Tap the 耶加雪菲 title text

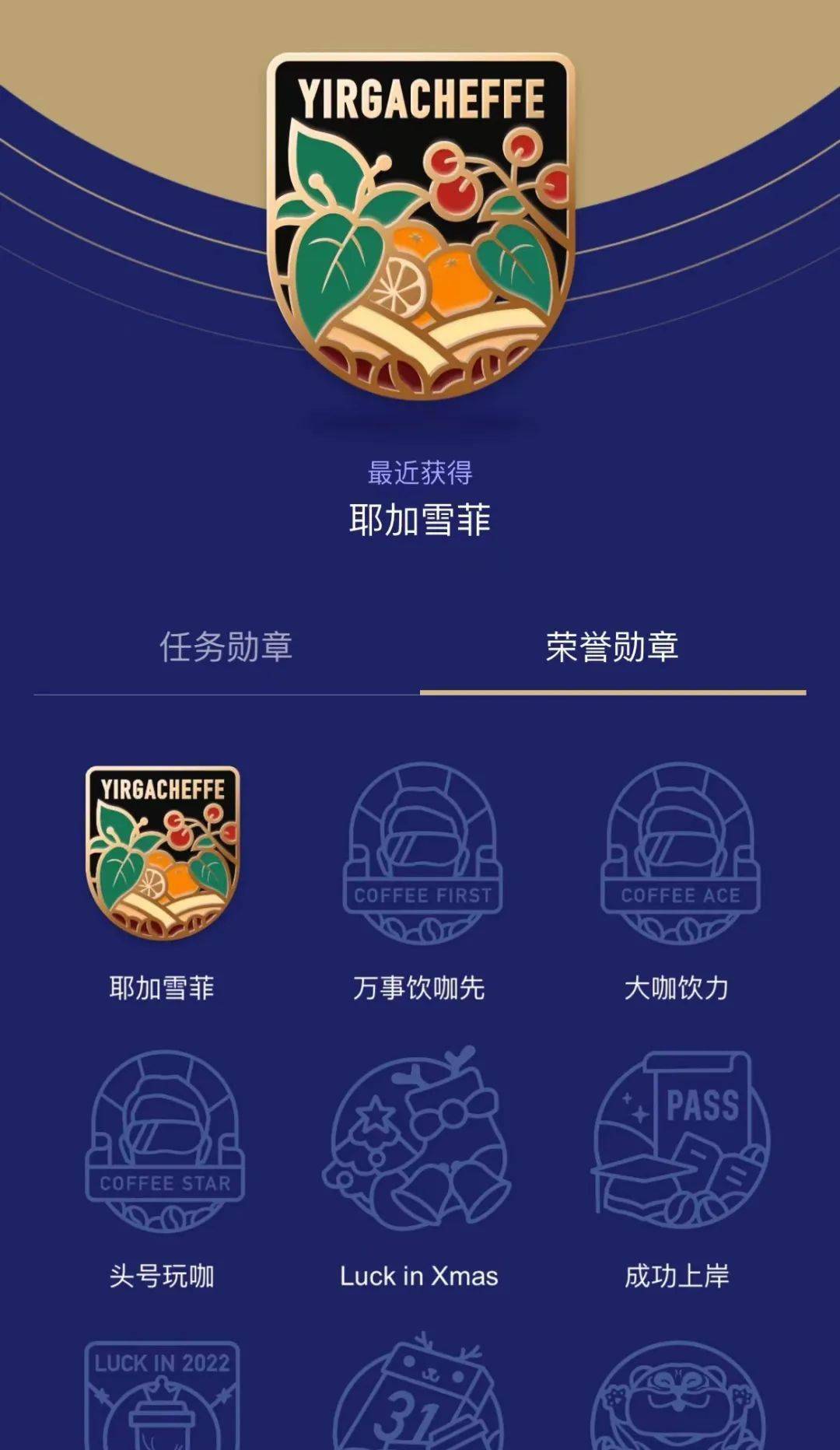click(420, 517)
